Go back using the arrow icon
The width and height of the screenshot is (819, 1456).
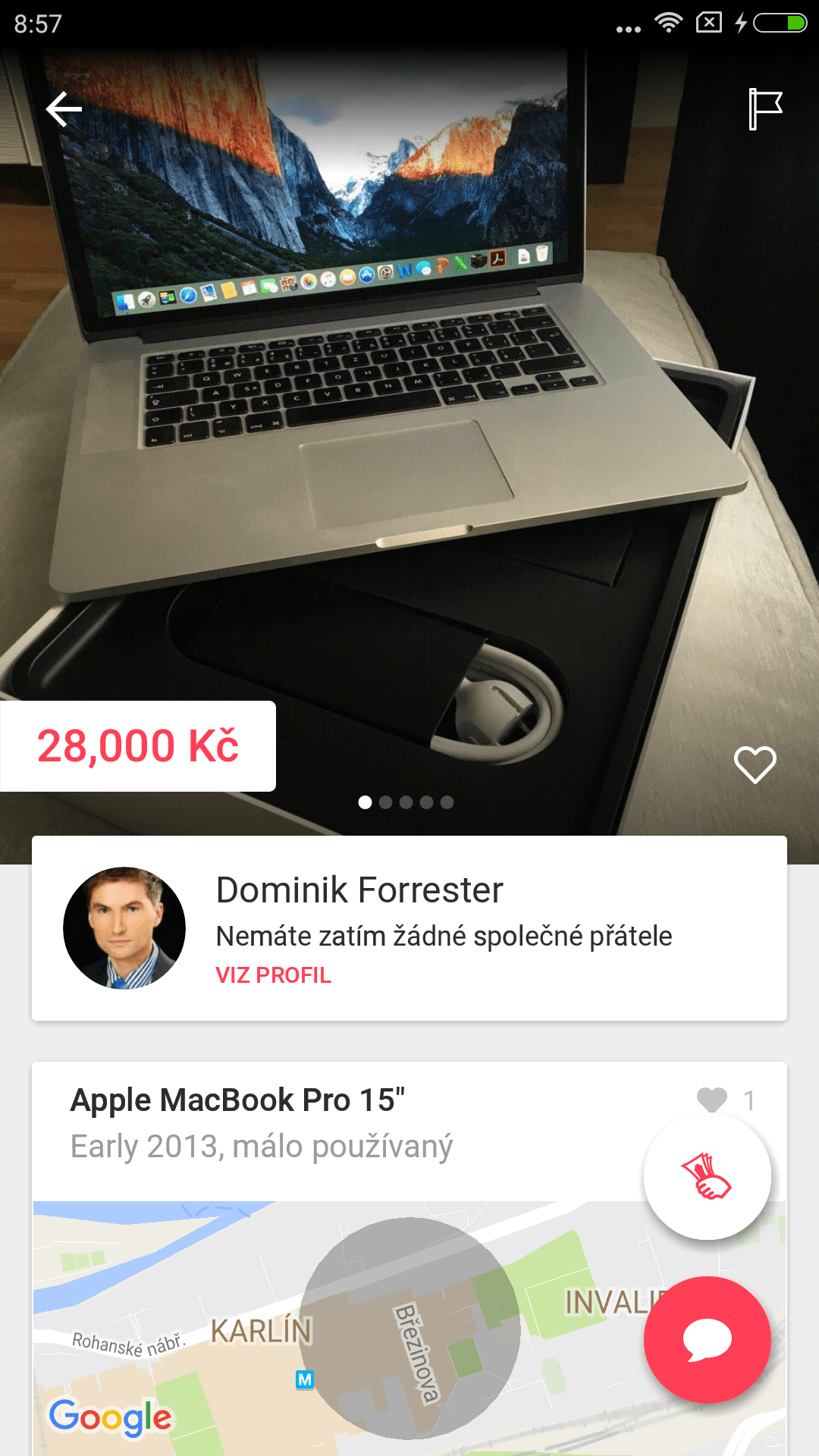pos(64,109)
